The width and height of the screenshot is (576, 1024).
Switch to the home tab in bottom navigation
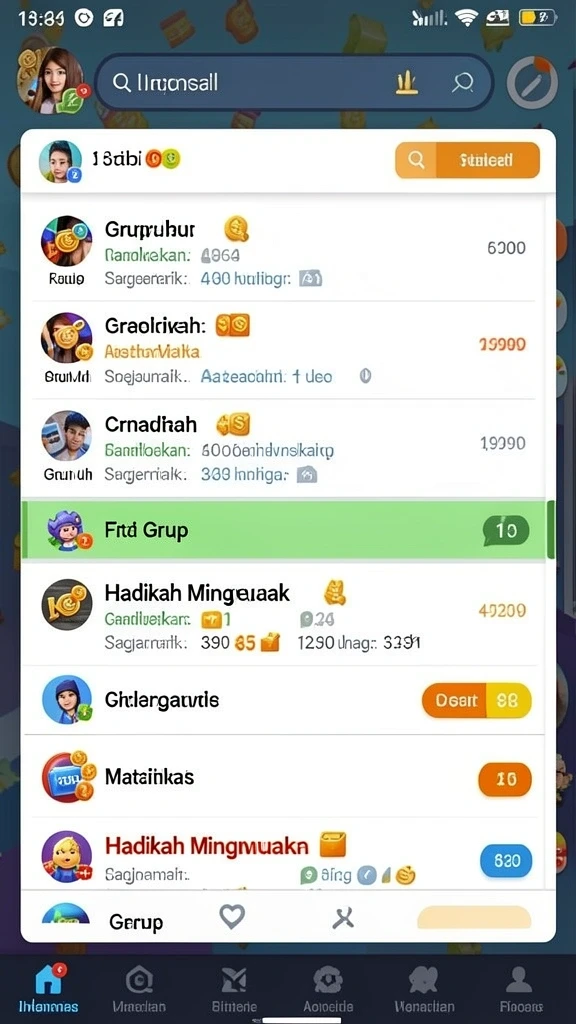pyautogui.click(x=48, y=988)
